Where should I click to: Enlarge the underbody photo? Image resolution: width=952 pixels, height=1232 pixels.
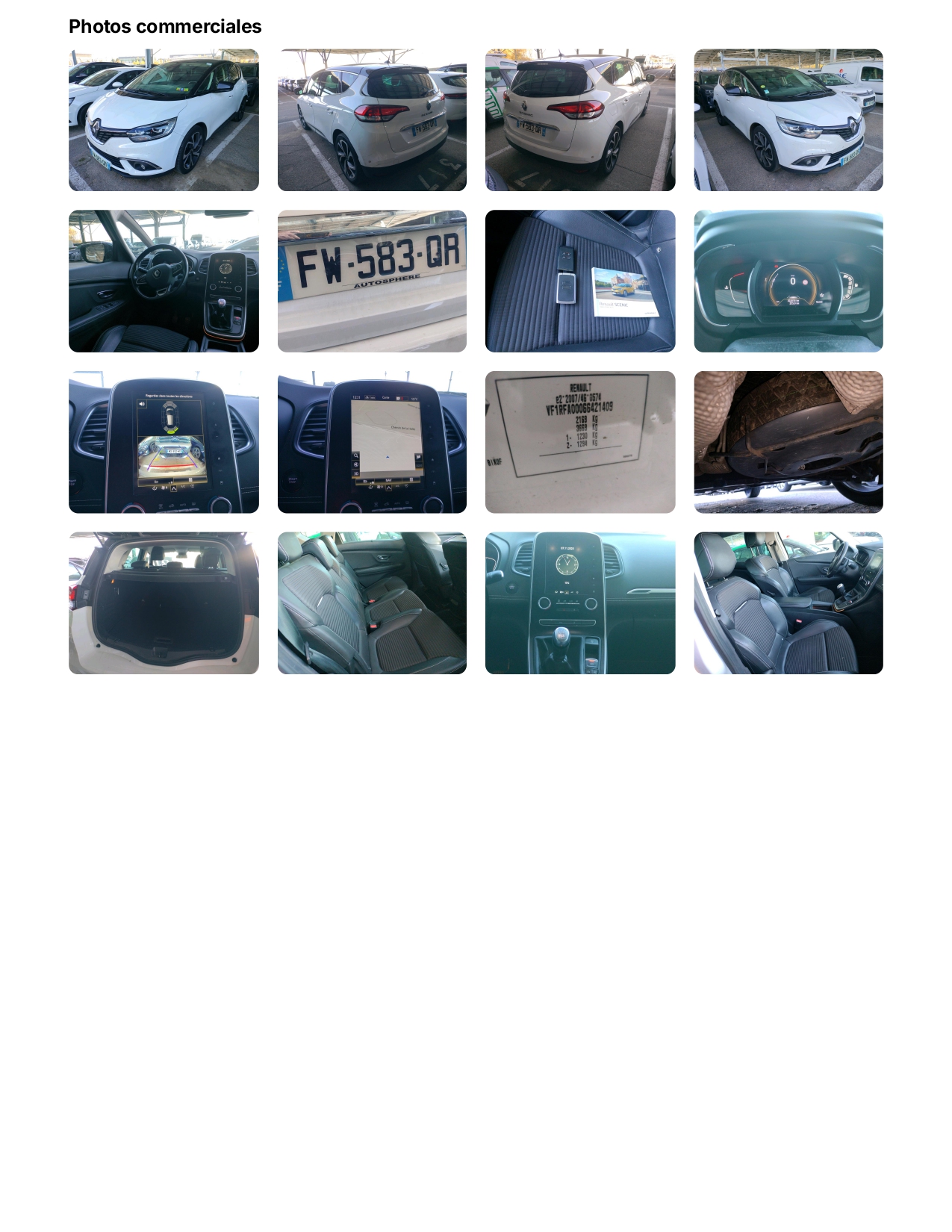(788, 442)
